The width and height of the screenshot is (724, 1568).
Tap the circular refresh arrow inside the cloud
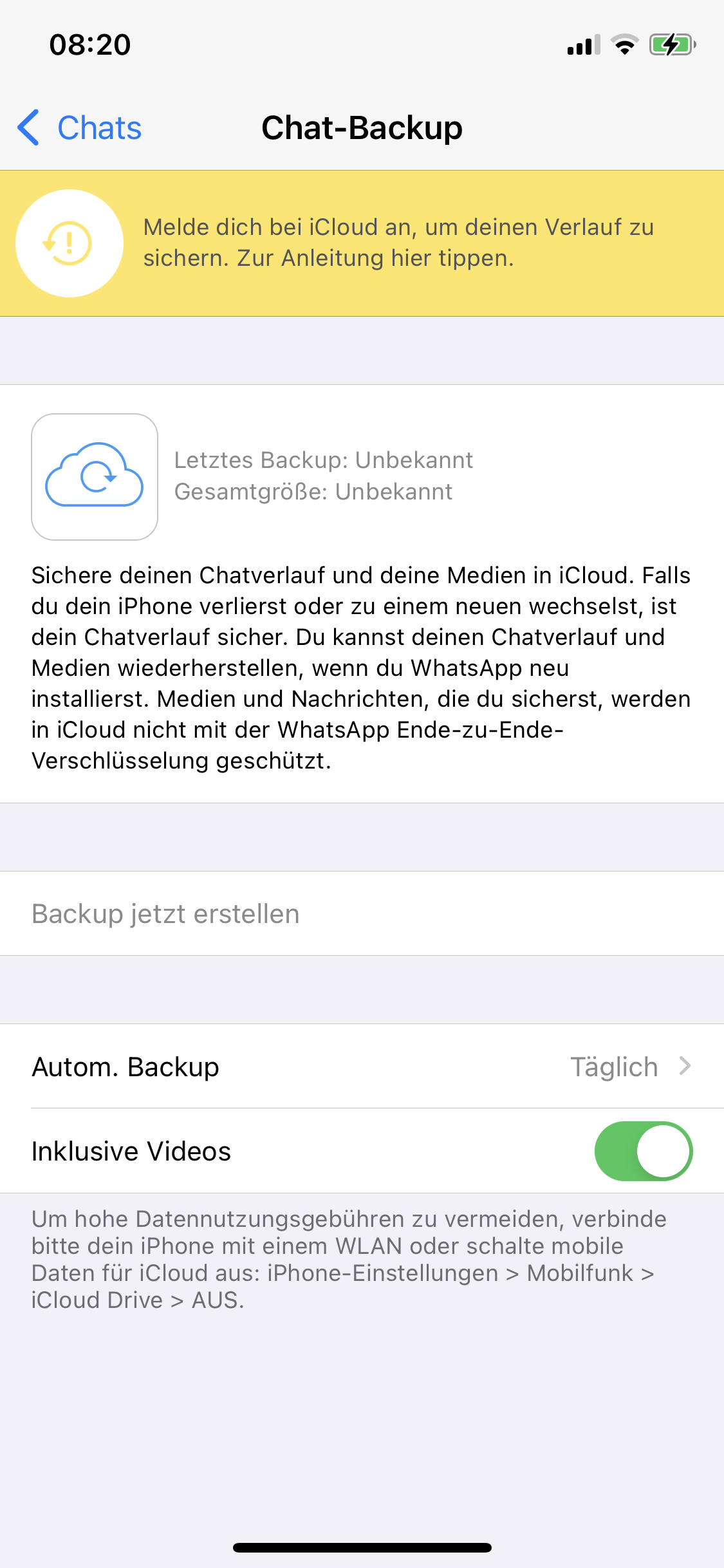pos(95,478)
